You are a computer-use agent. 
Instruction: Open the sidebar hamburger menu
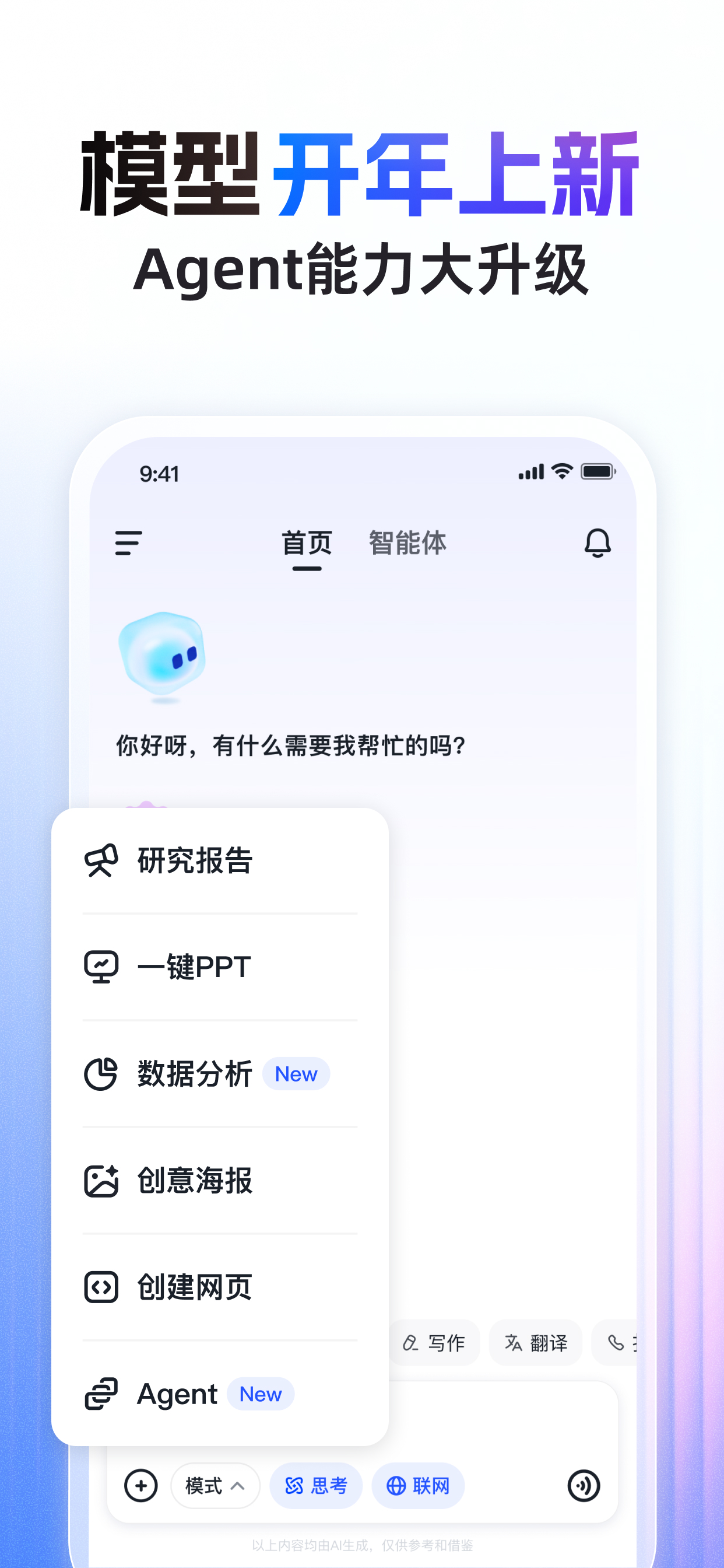(128, 544)
